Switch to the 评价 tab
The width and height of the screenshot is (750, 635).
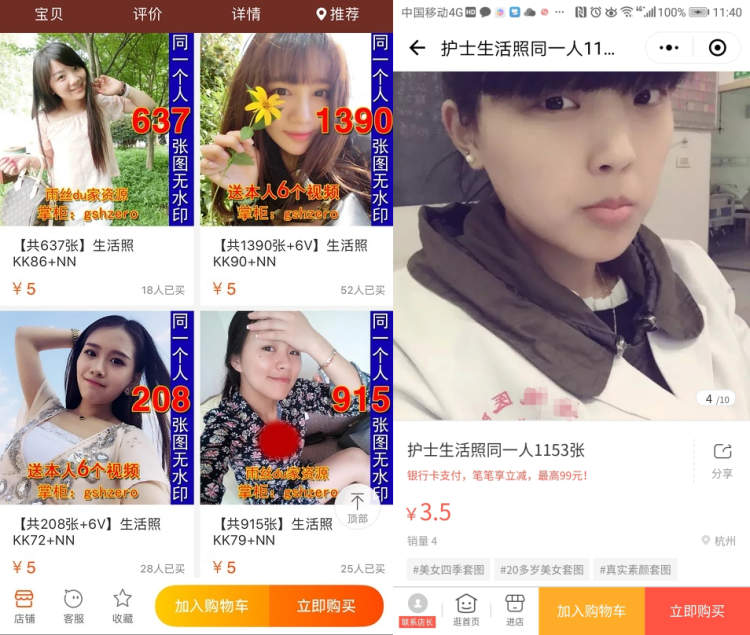tap(147, 14)
